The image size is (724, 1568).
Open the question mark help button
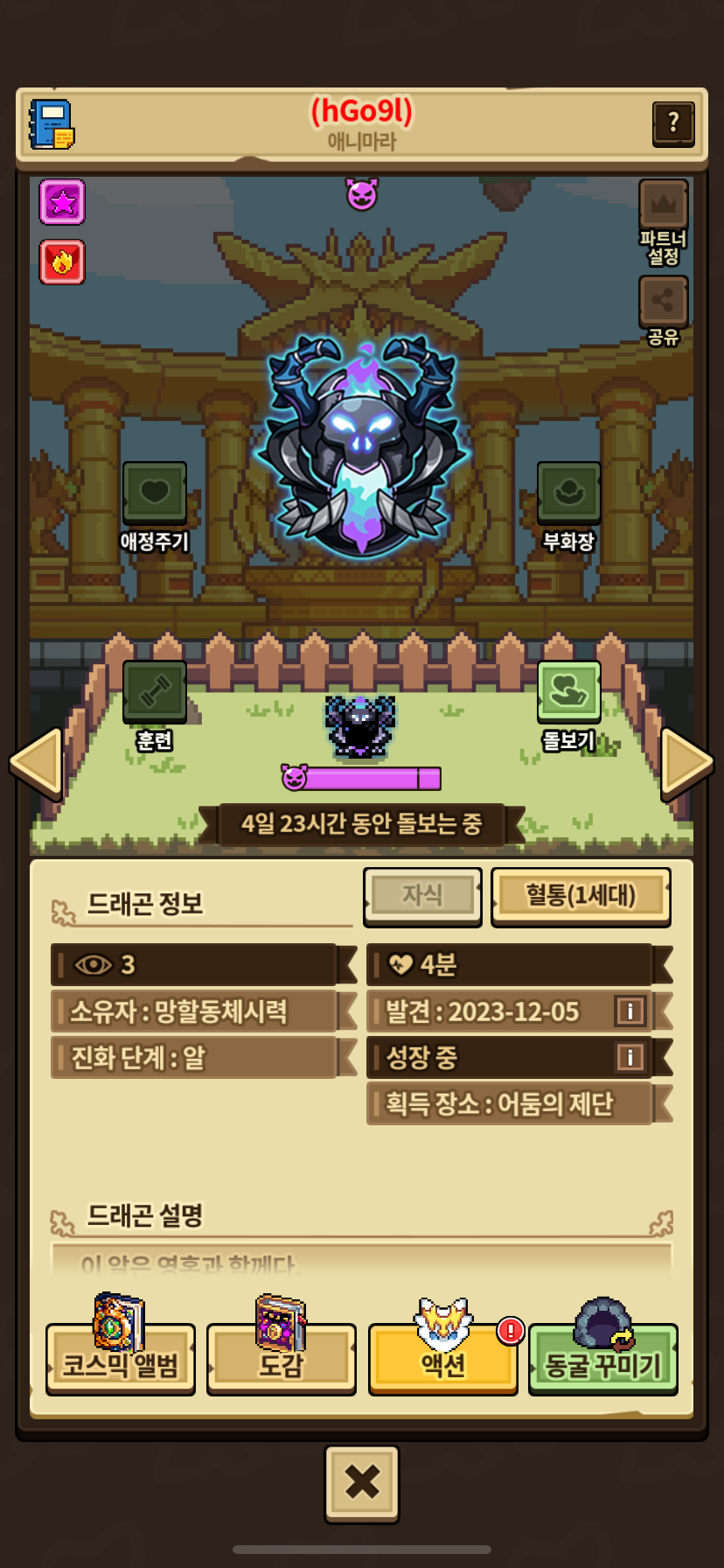point(673,123)
